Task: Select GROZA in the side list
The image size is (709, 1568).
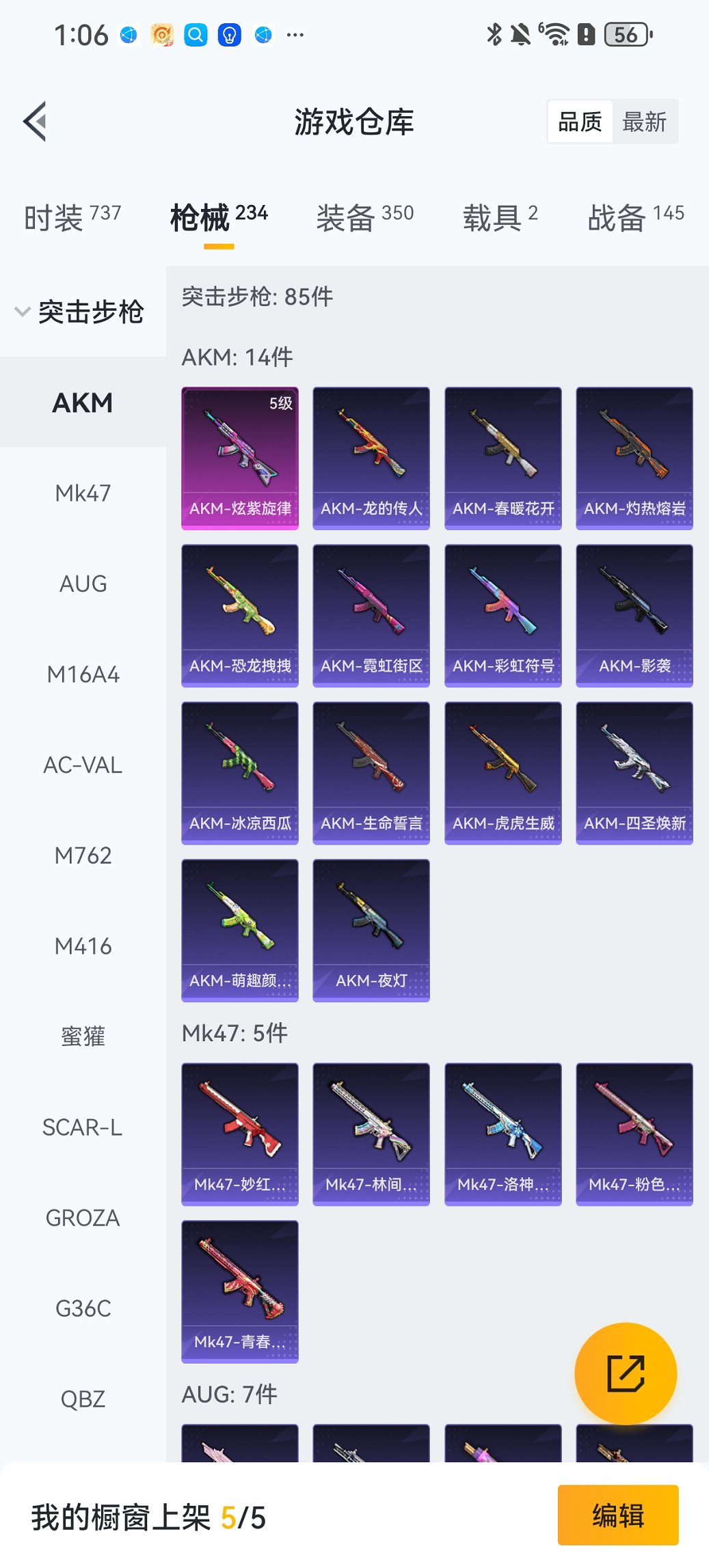Action: pos(83,1218)
